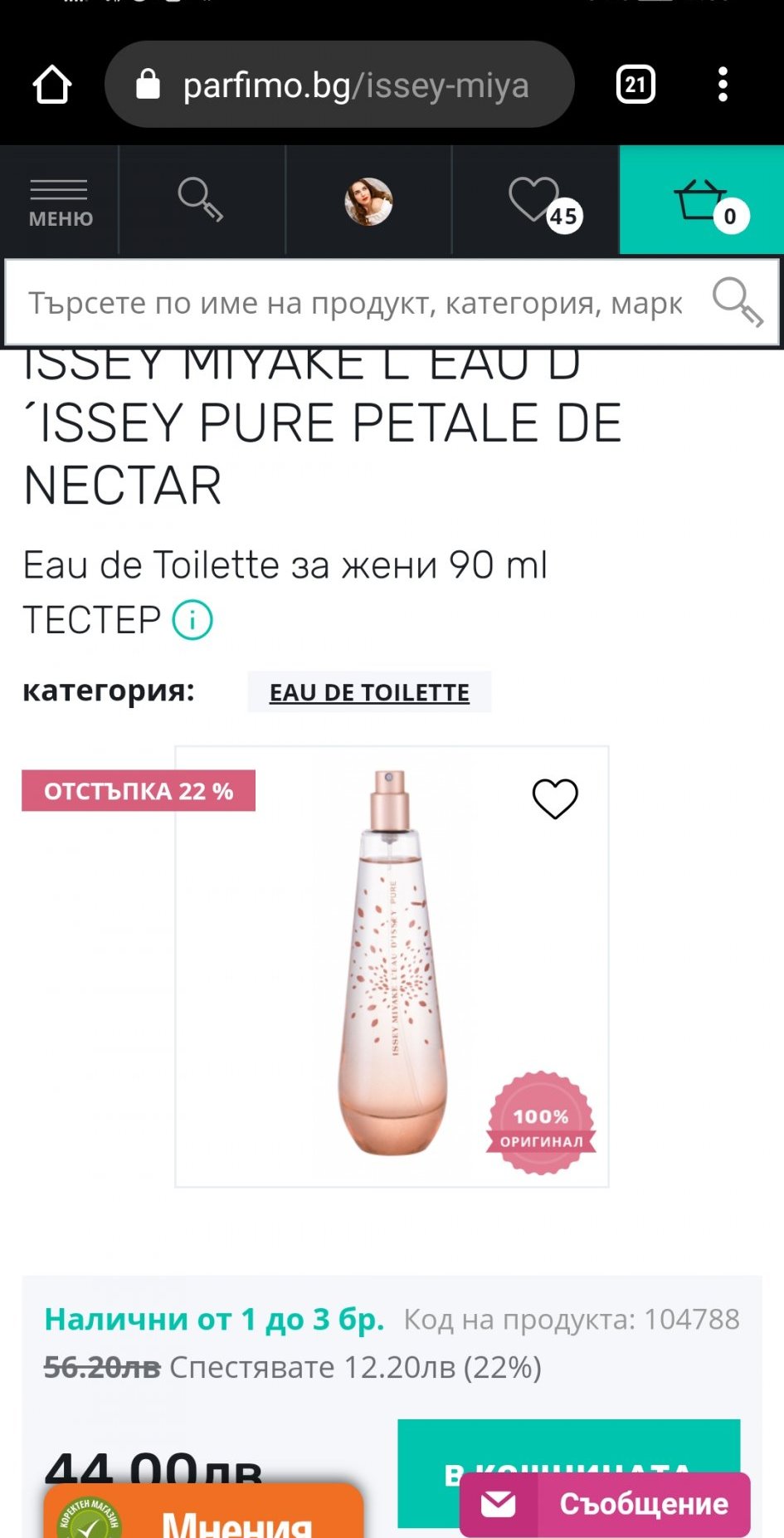Submit search with the magnifier in the search field
The image size is (784, 1538).
tap(737, 303)
